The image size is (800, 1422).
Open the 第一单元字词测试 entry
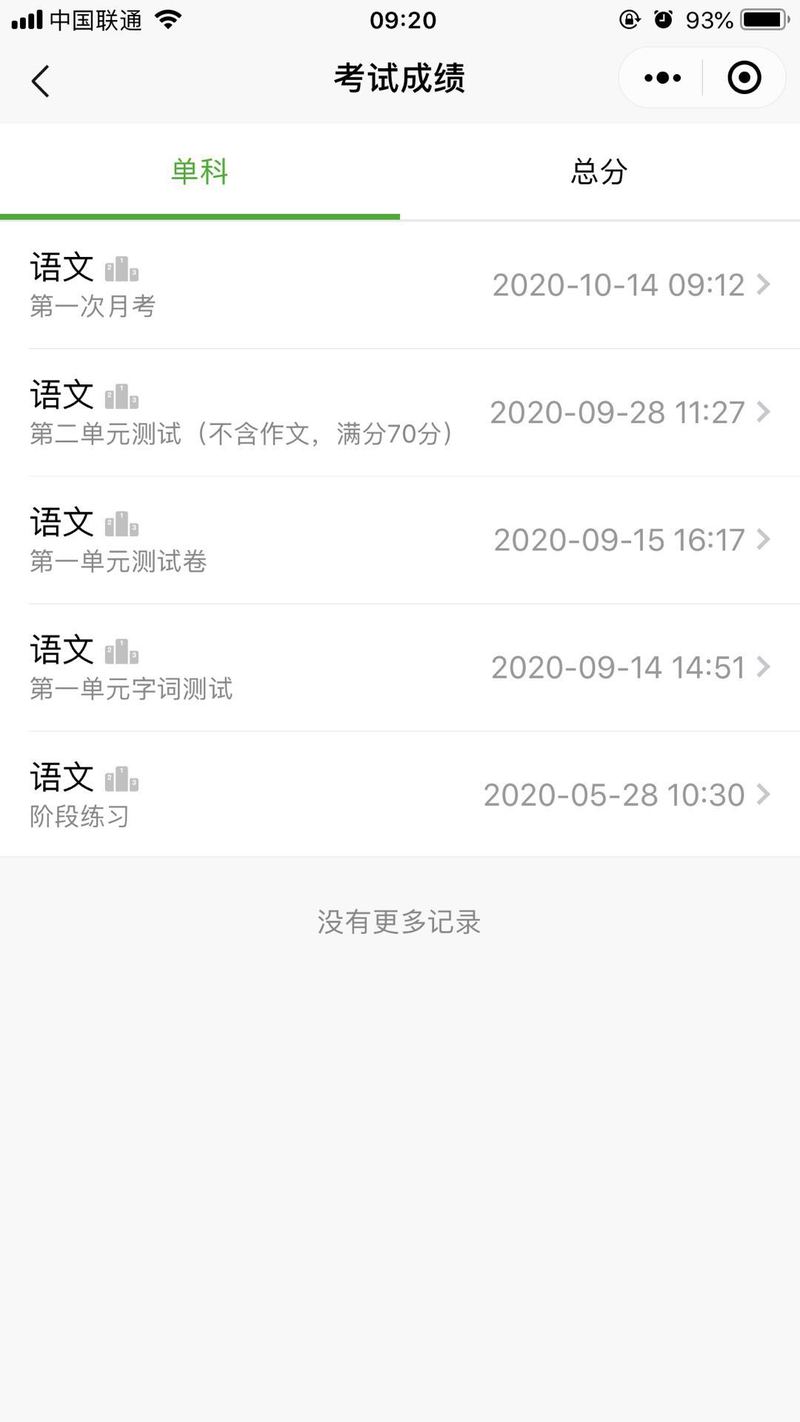point(400,667)
